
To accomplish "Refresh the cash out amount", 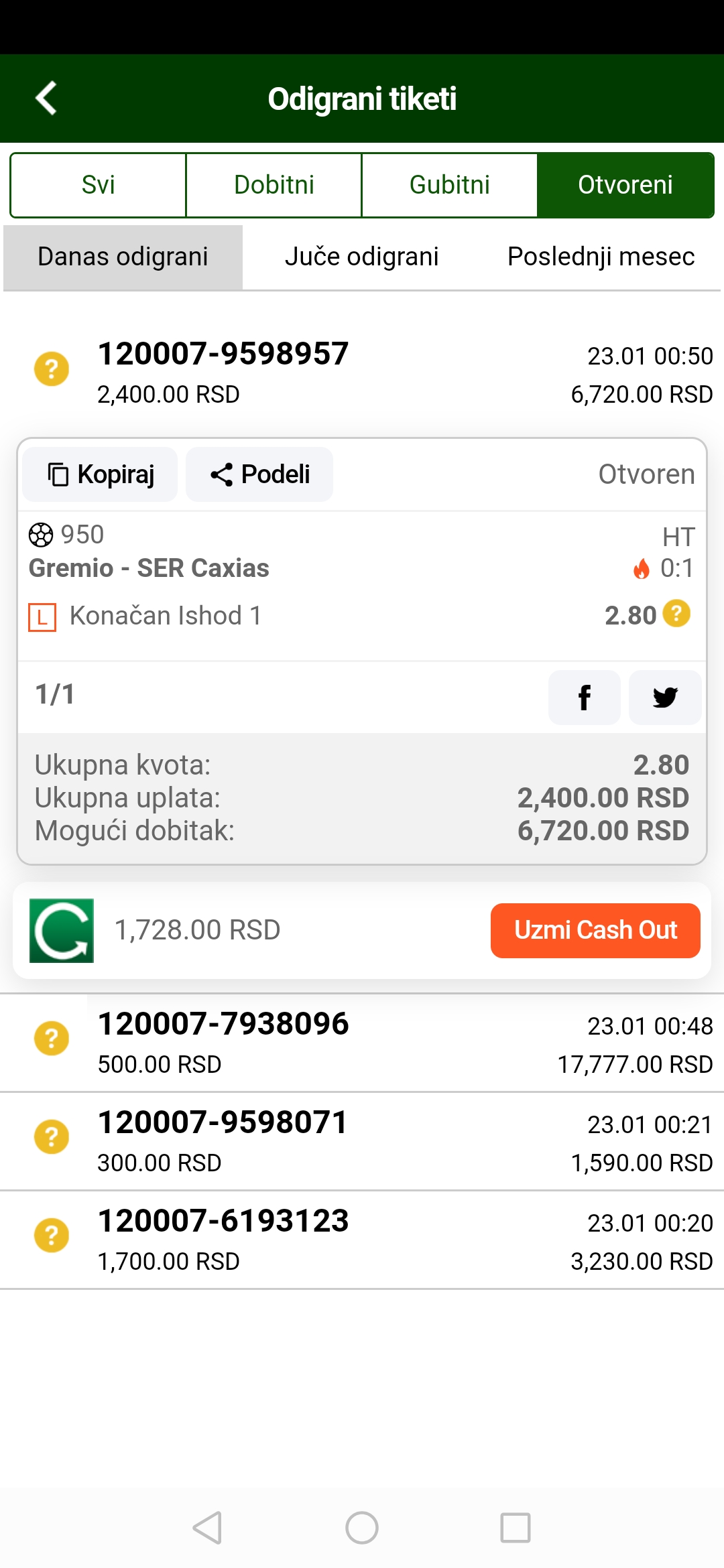I will pyautogui.click(x=62, y=931).
